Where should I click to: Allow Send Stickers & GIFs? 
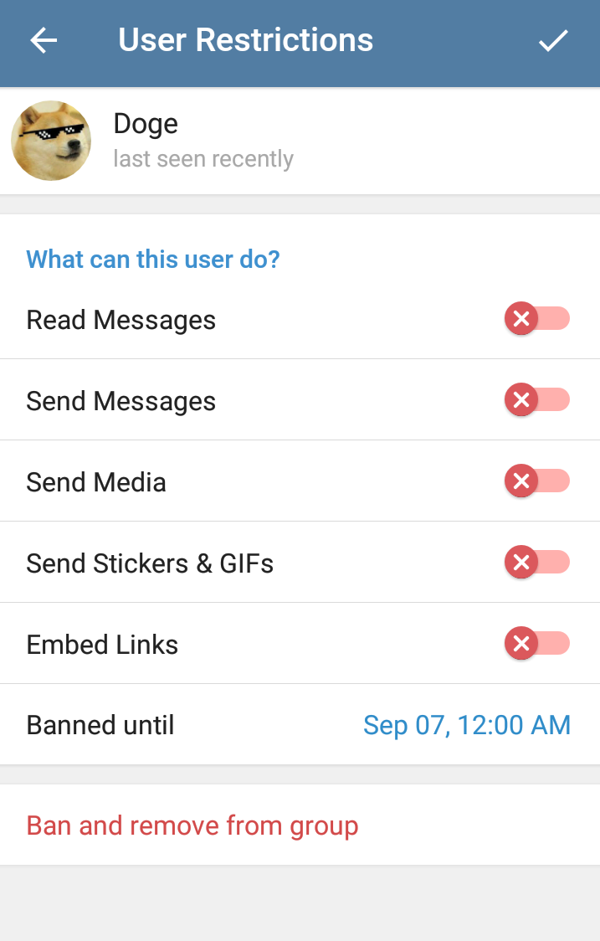click(x=537, y=563)
